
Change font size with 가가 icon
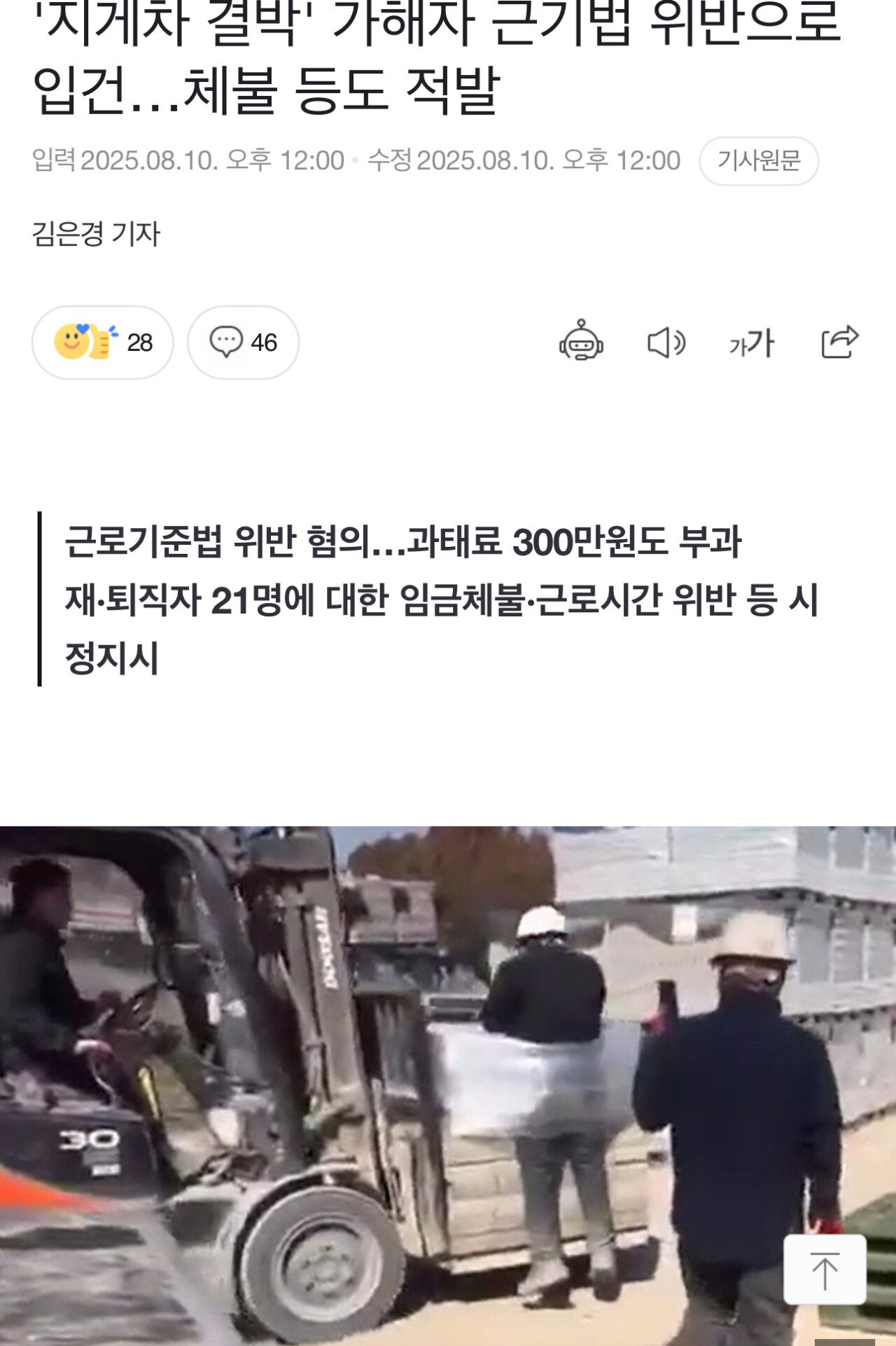(752, 343)
